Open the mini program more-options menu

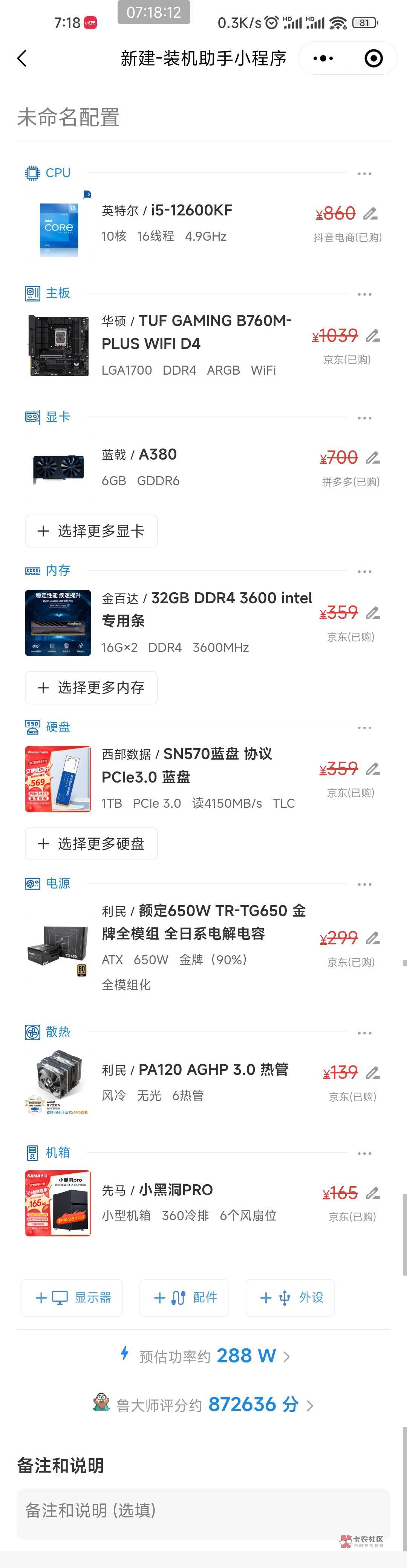click(x=323, y=58)
